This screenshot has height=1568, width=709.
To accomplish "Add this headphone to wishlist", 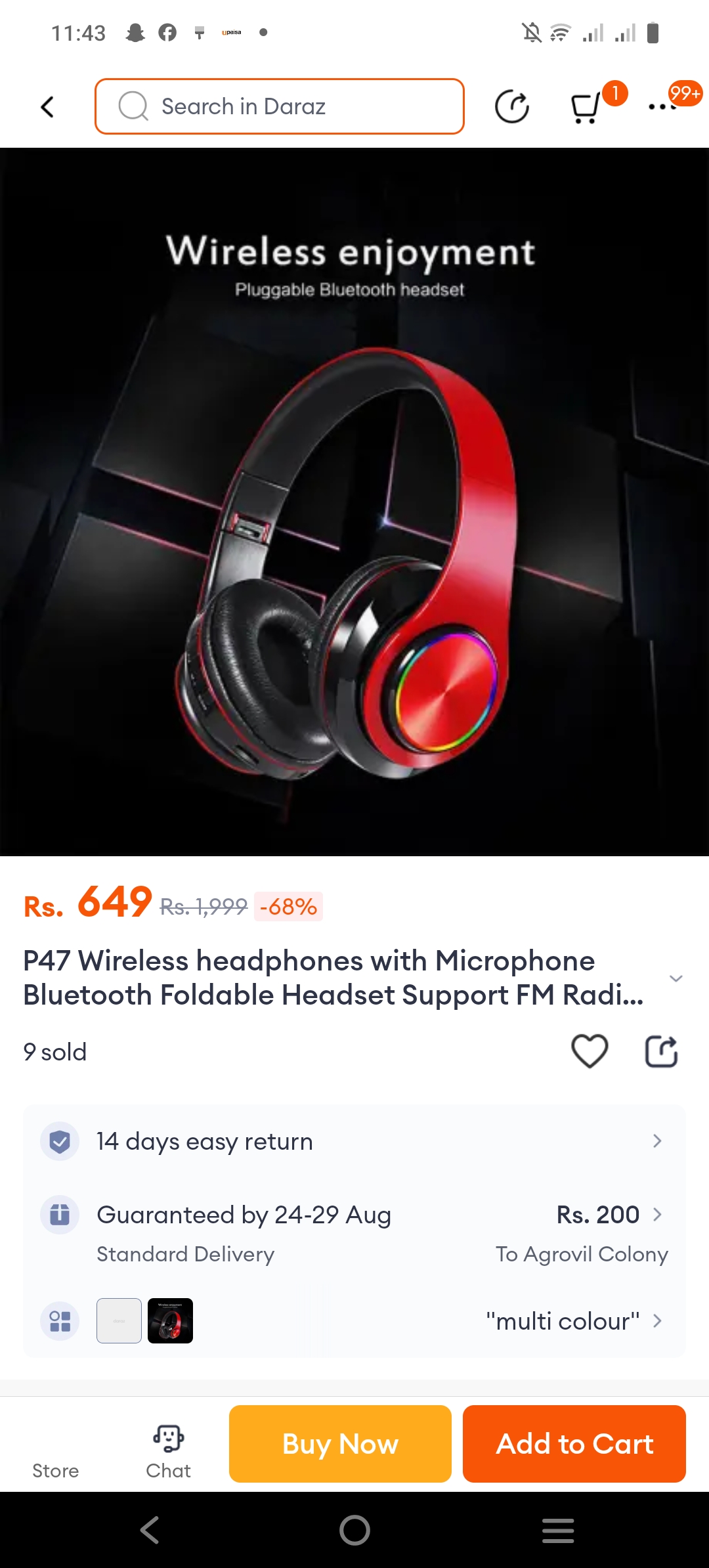I will click(590, 1051).
